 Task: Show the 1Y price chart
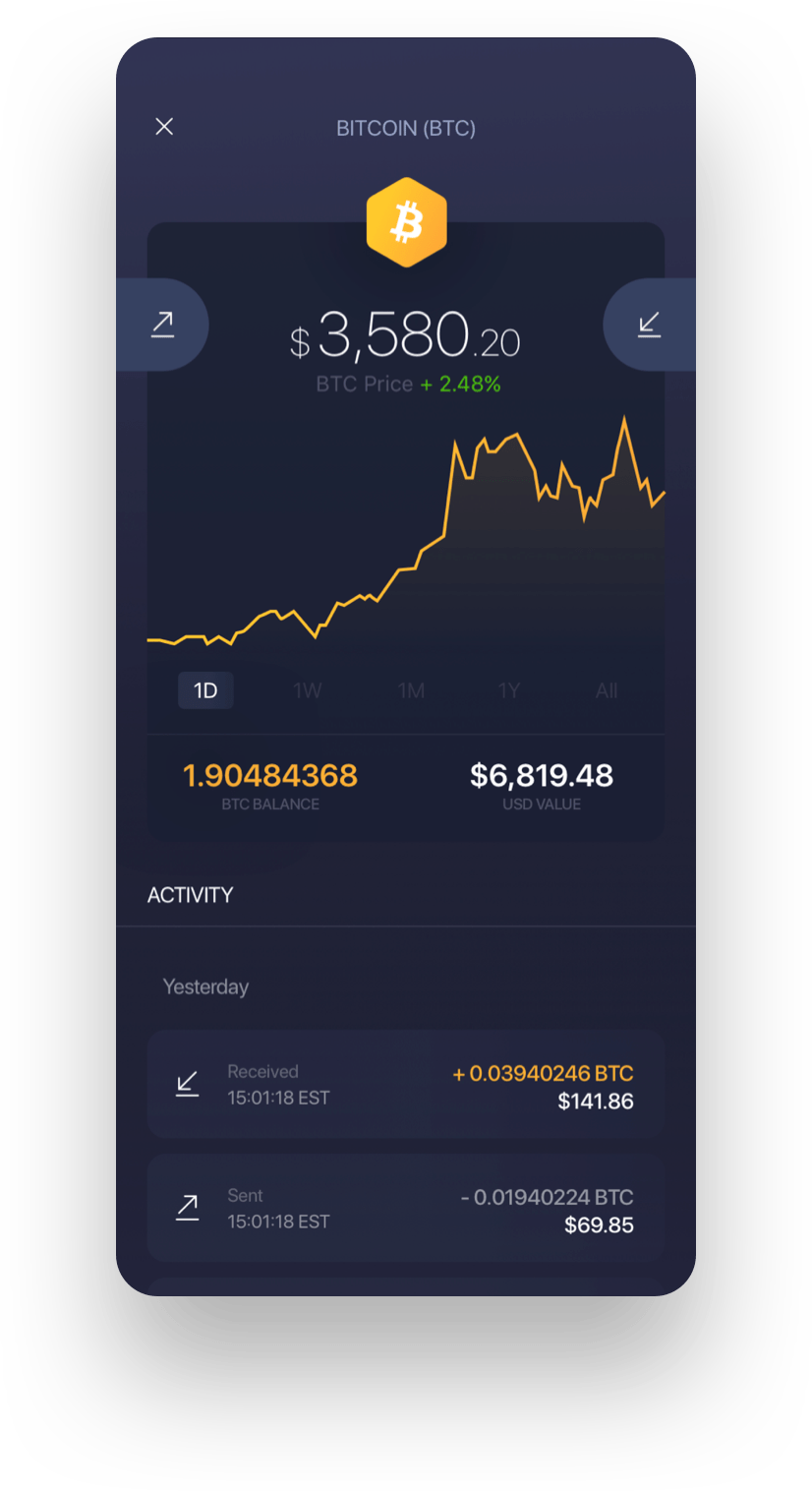pyautogui.click(x=508, y=690)
